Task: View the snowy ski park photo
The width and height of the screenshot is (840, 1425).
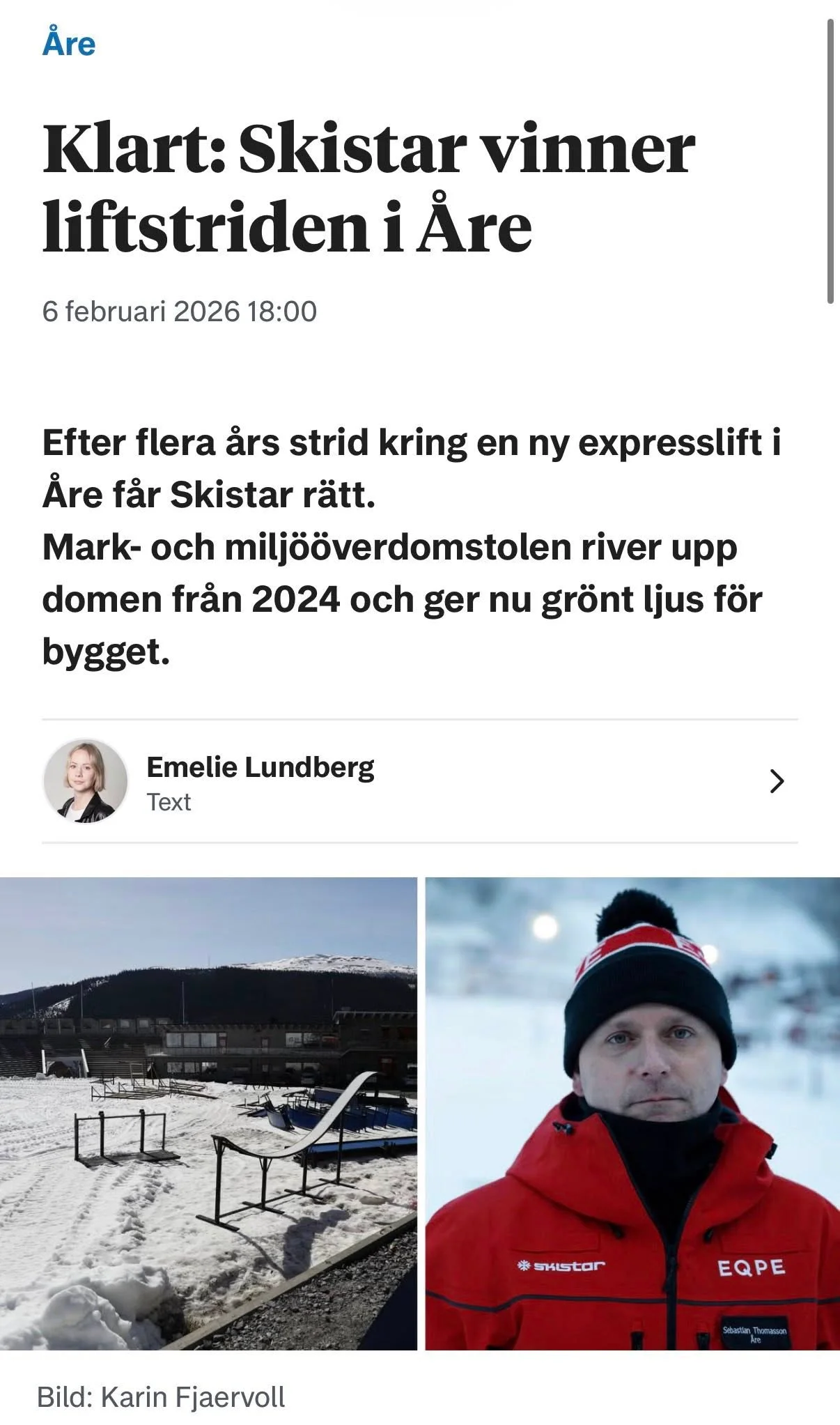Action: pyautogui.click(x=208, y=1114)
